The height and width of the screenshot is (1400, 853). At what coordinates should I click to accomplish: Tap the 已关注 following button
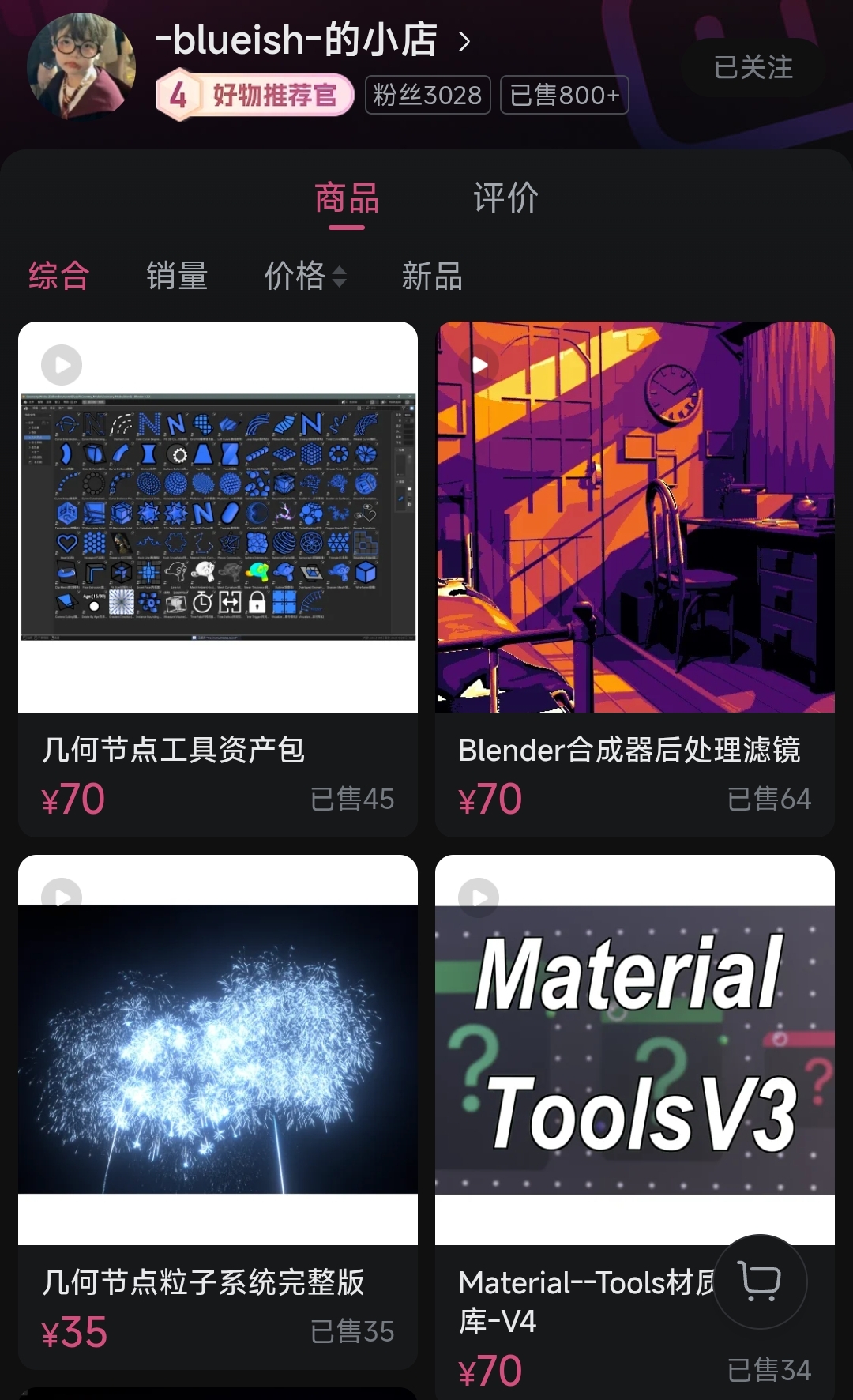[x=753, y=67]
